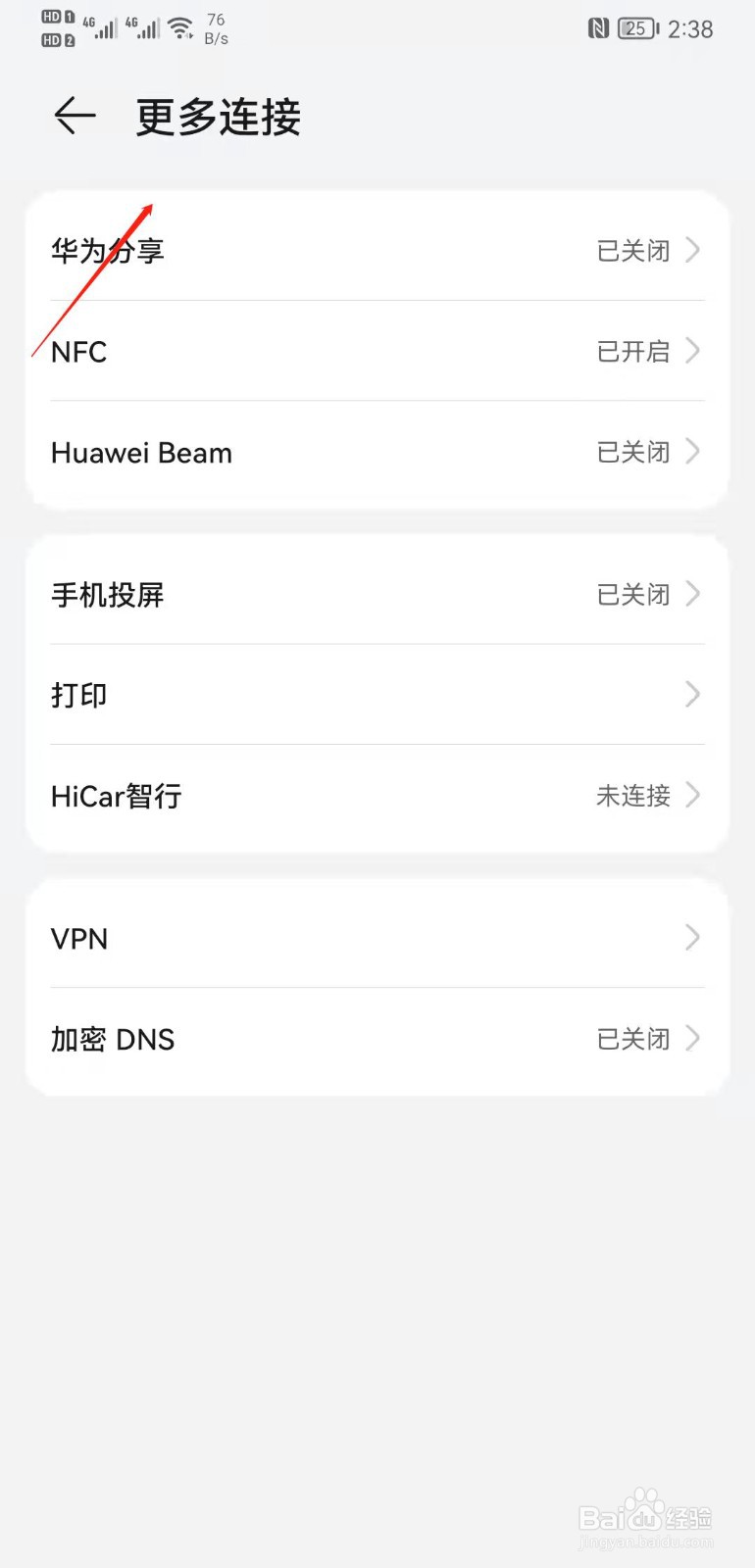The image size is (755, 1568).
Task: Open the NFC settings row
Action: click(377, 352)
